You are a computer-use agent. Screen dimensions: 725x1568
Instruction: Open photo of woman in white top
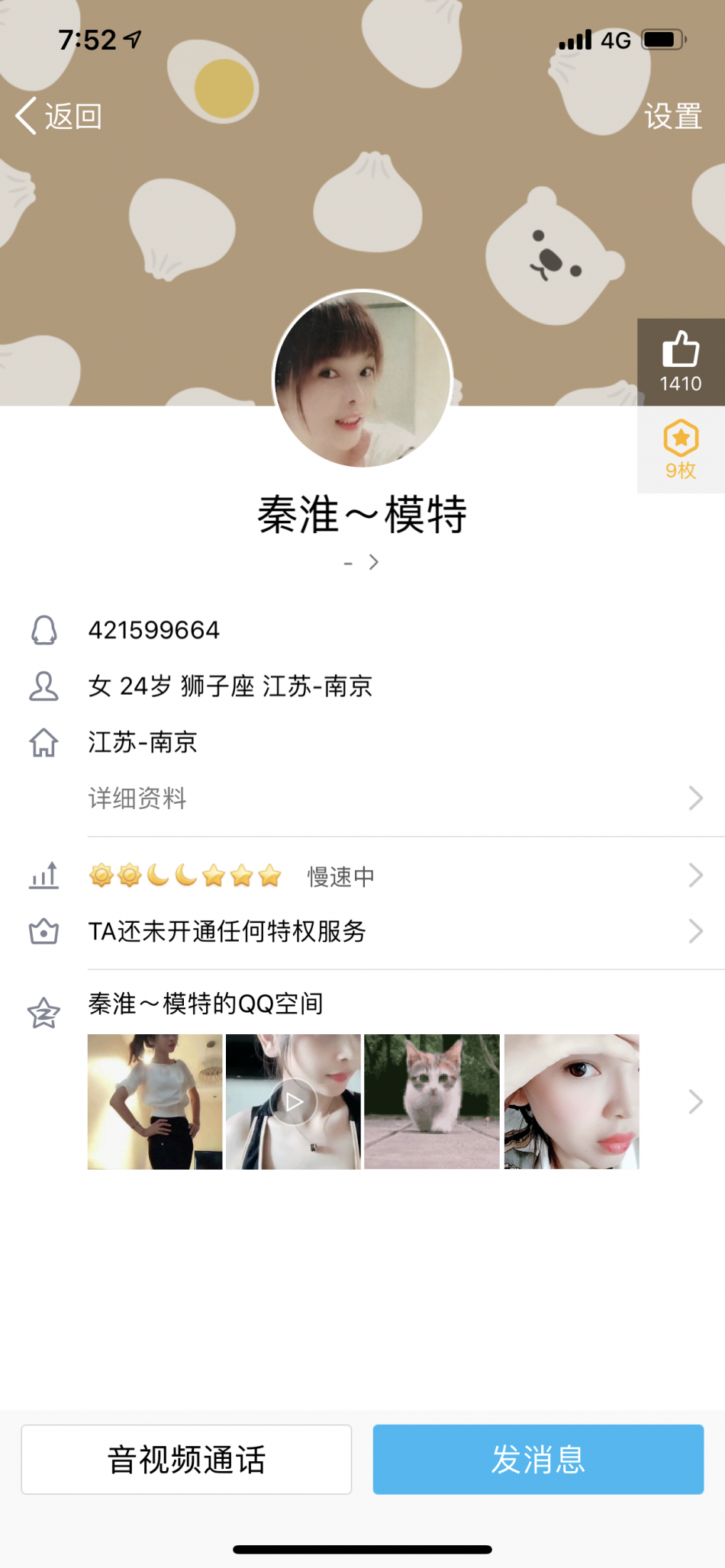[x=155, y=1101]
